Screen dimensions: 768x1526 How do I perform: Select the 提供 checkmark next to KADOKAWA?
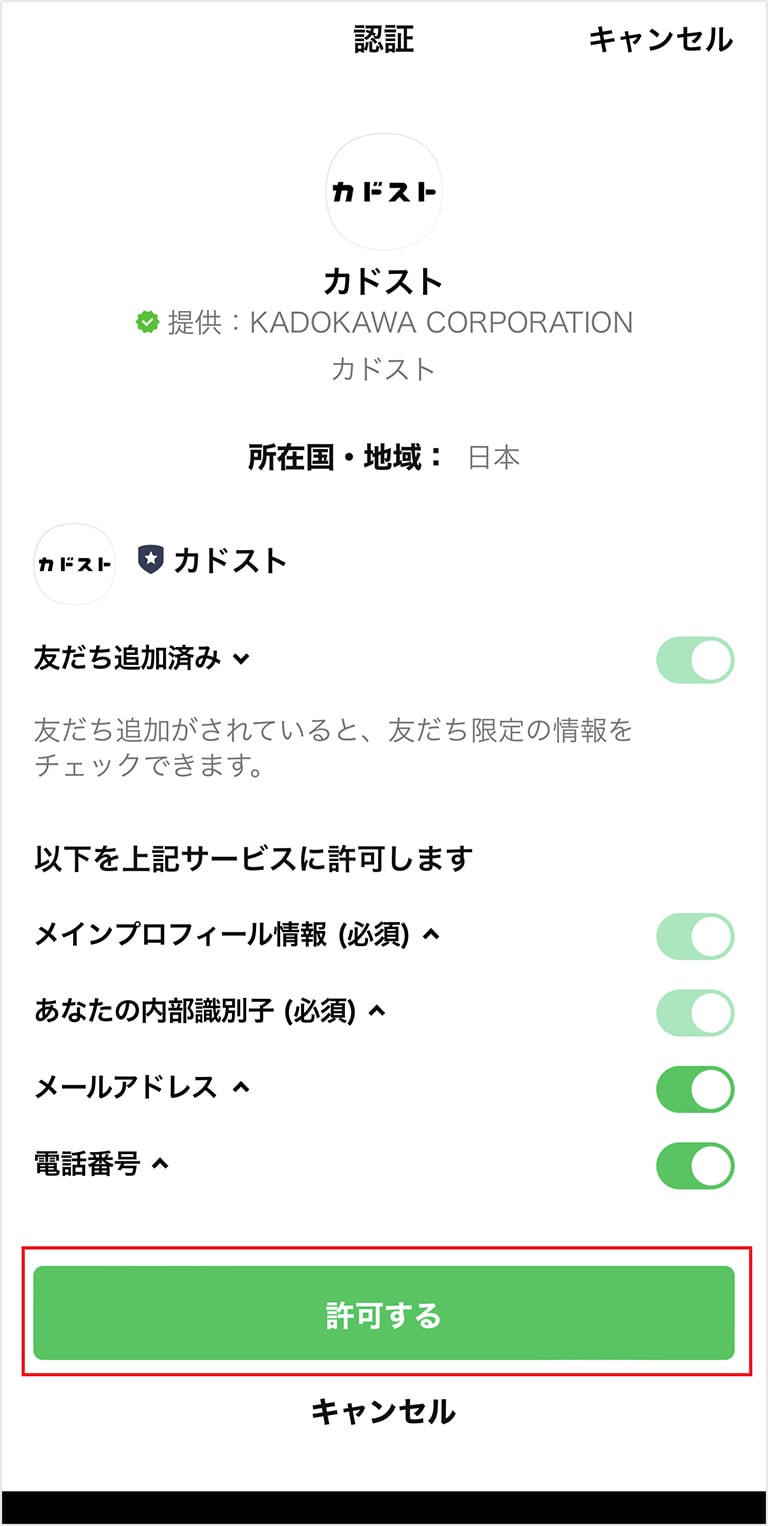(146, 322)
